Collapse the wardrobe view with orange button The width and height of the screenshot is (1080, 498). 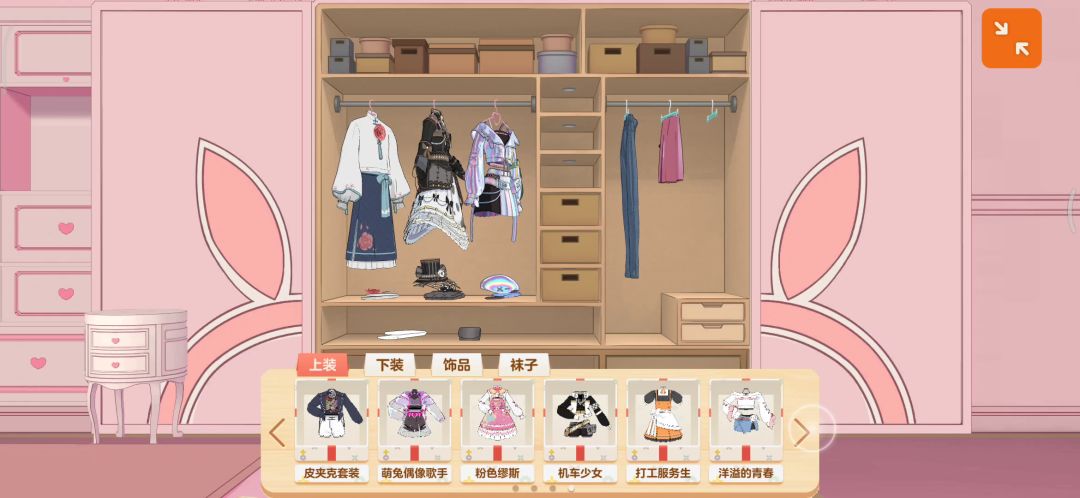click(x=1011, y=38)
